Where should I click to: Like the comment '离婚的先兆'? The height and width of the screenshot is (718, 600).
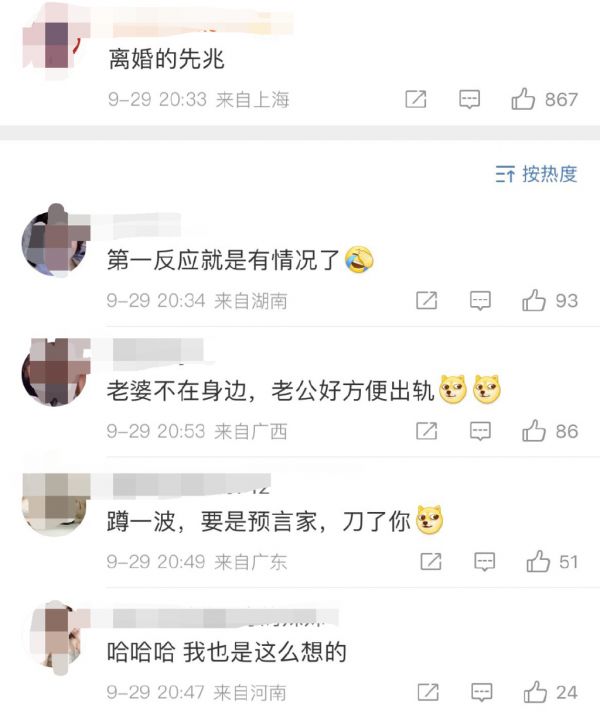click(x=523, y=99)
